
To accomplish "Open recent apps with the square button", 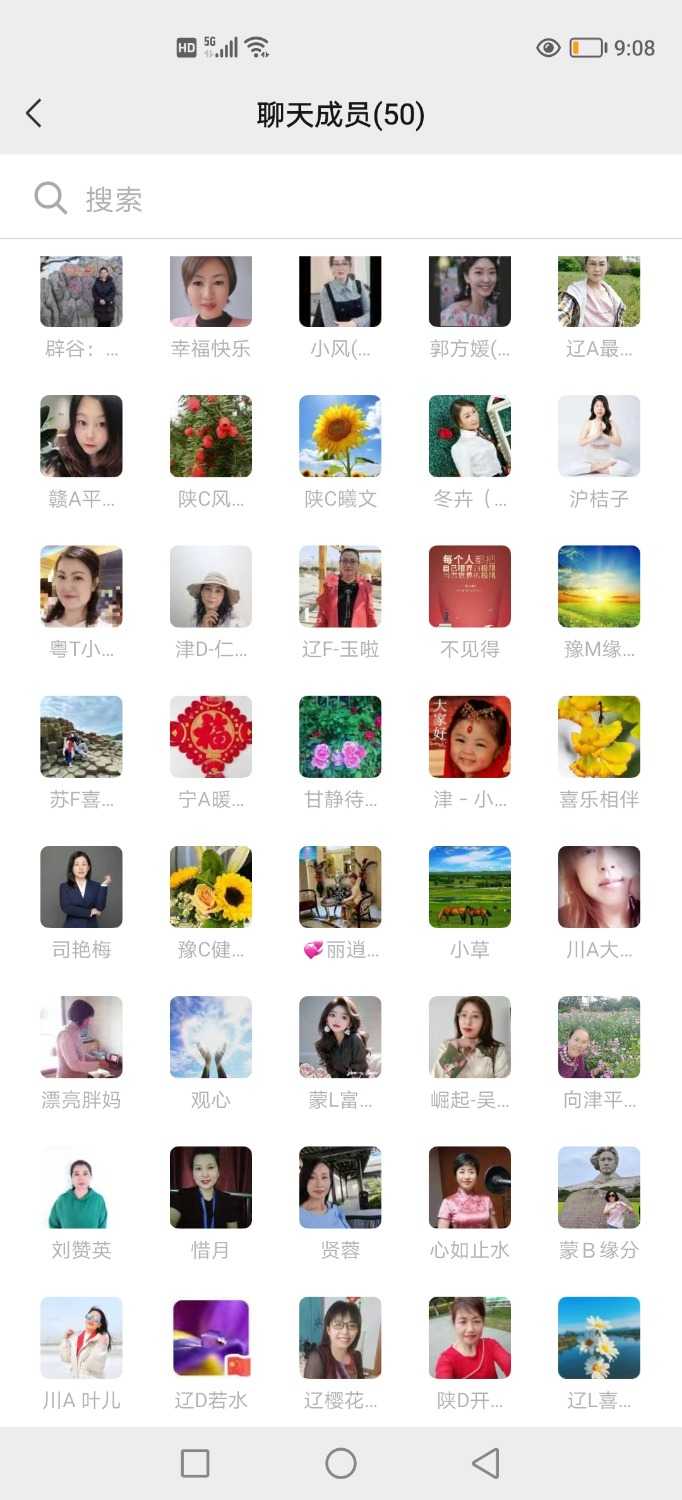I will coord(195,1463).
